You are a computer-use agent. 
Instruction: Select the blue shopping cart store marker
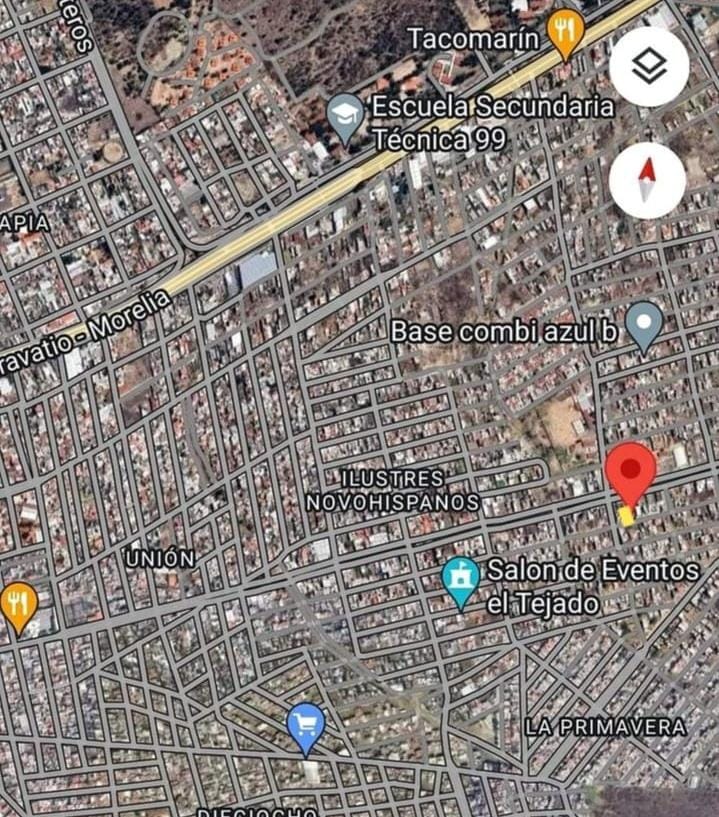tap(305, 724)
